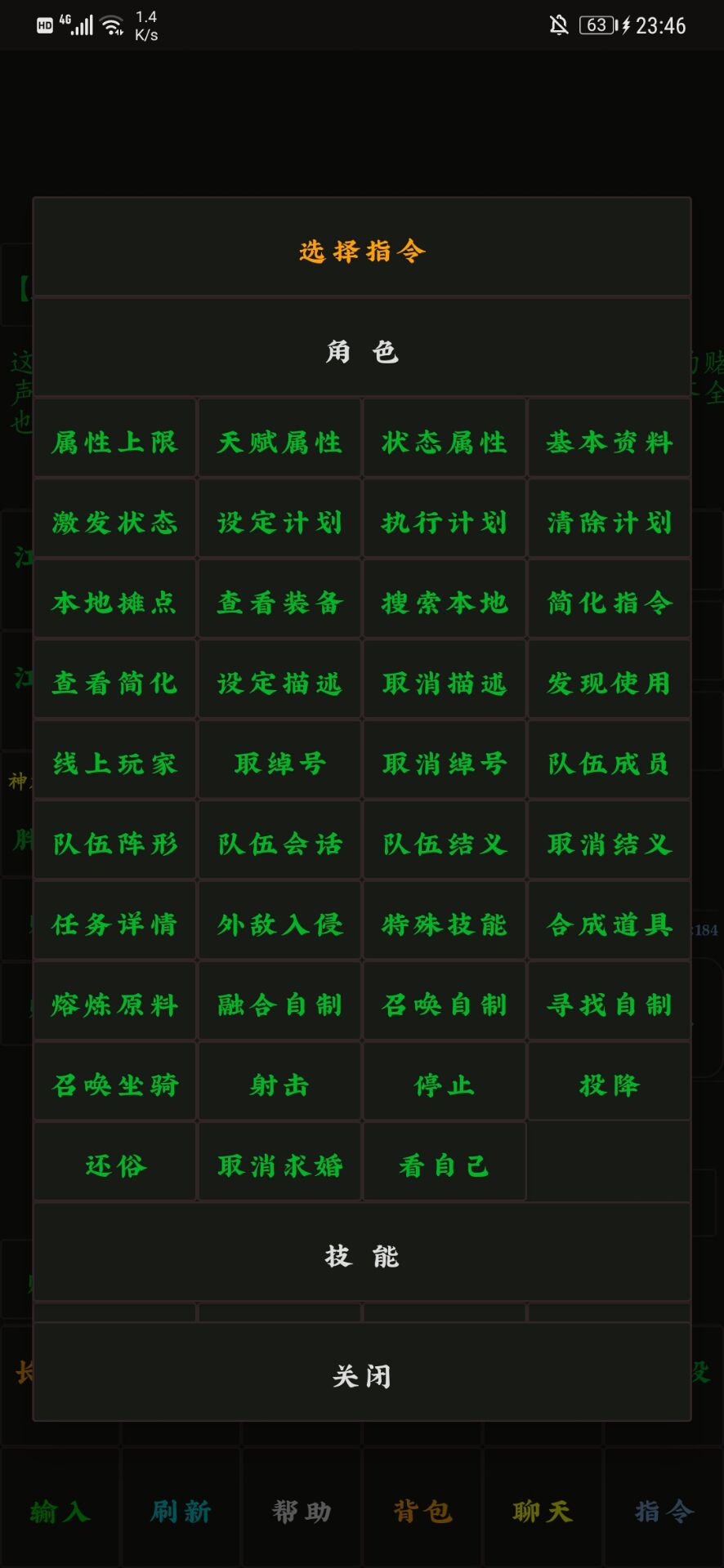Select 输入 to enter a command
Viewport: 724px width, 1568px height.
[59, 1512]
